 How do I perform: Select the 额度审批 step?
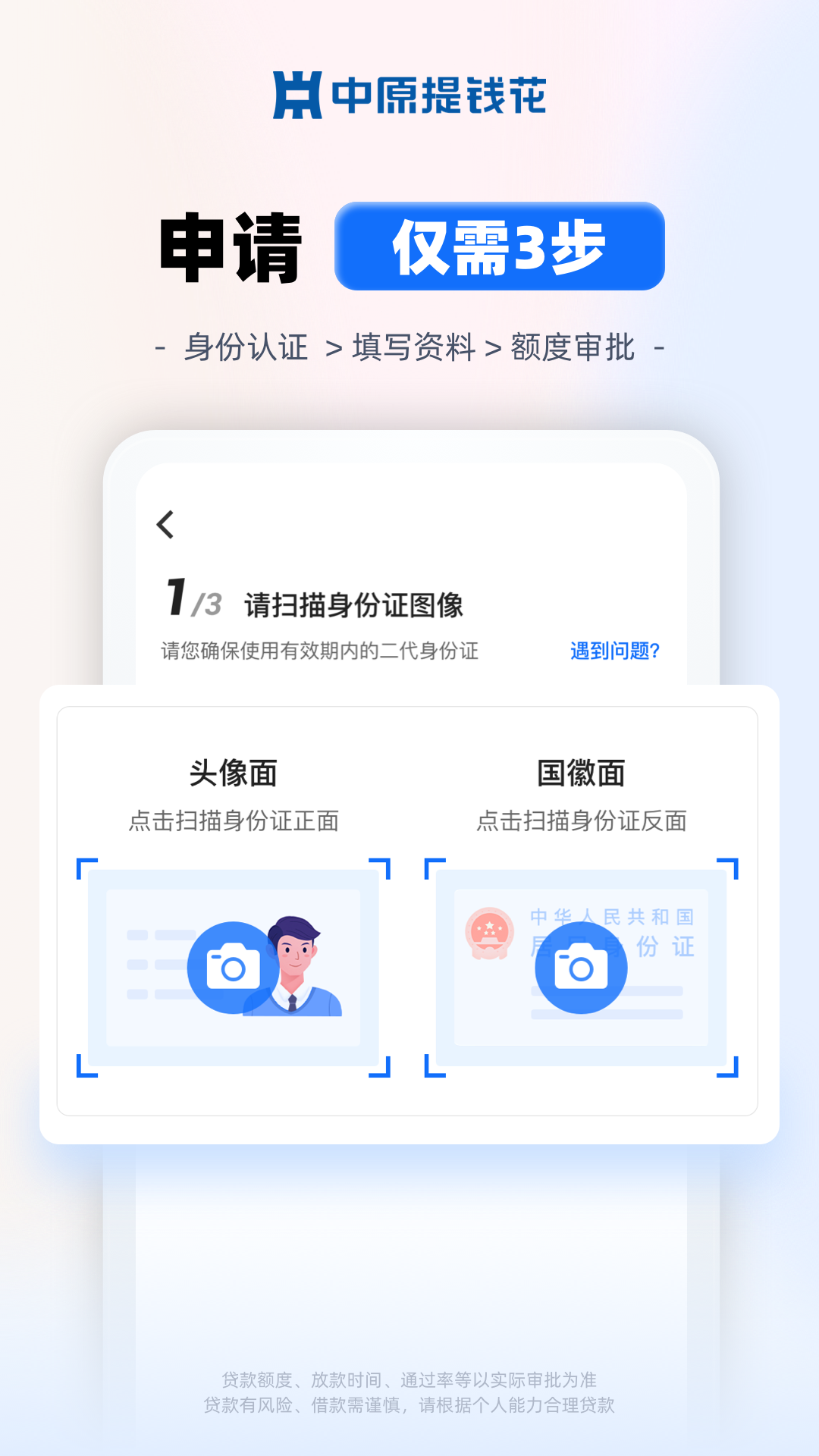click(x=573, y=348)
